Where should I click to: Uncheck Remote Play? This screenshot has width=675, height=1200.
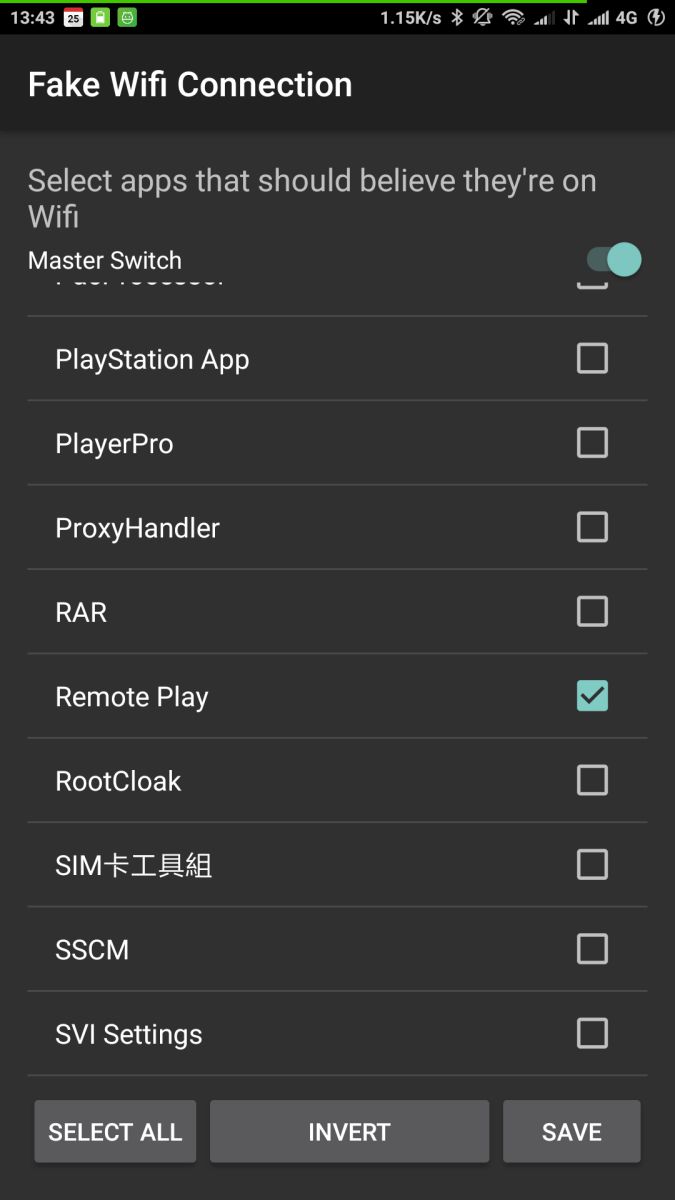[592, 695]
